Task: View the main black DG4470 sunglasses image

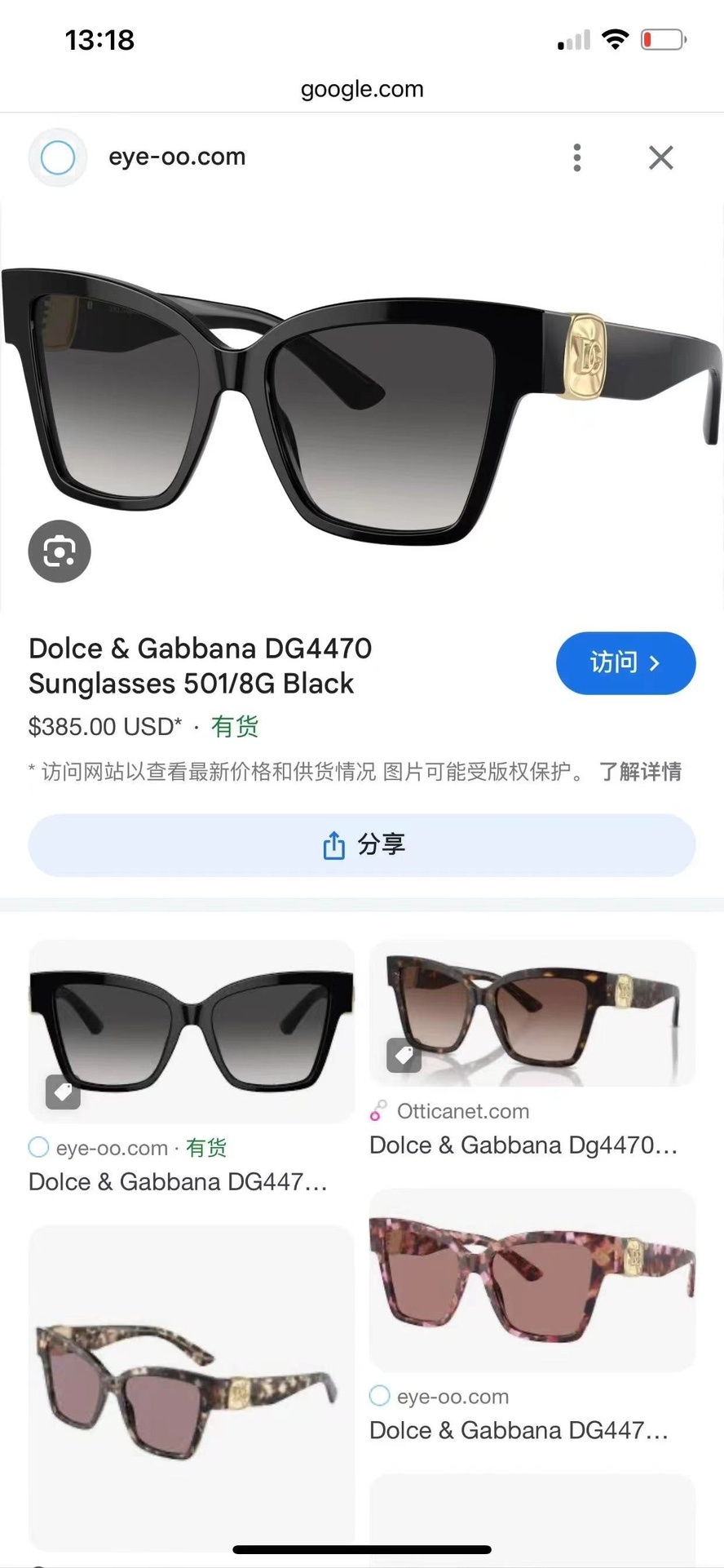Action: click(362, 404)
